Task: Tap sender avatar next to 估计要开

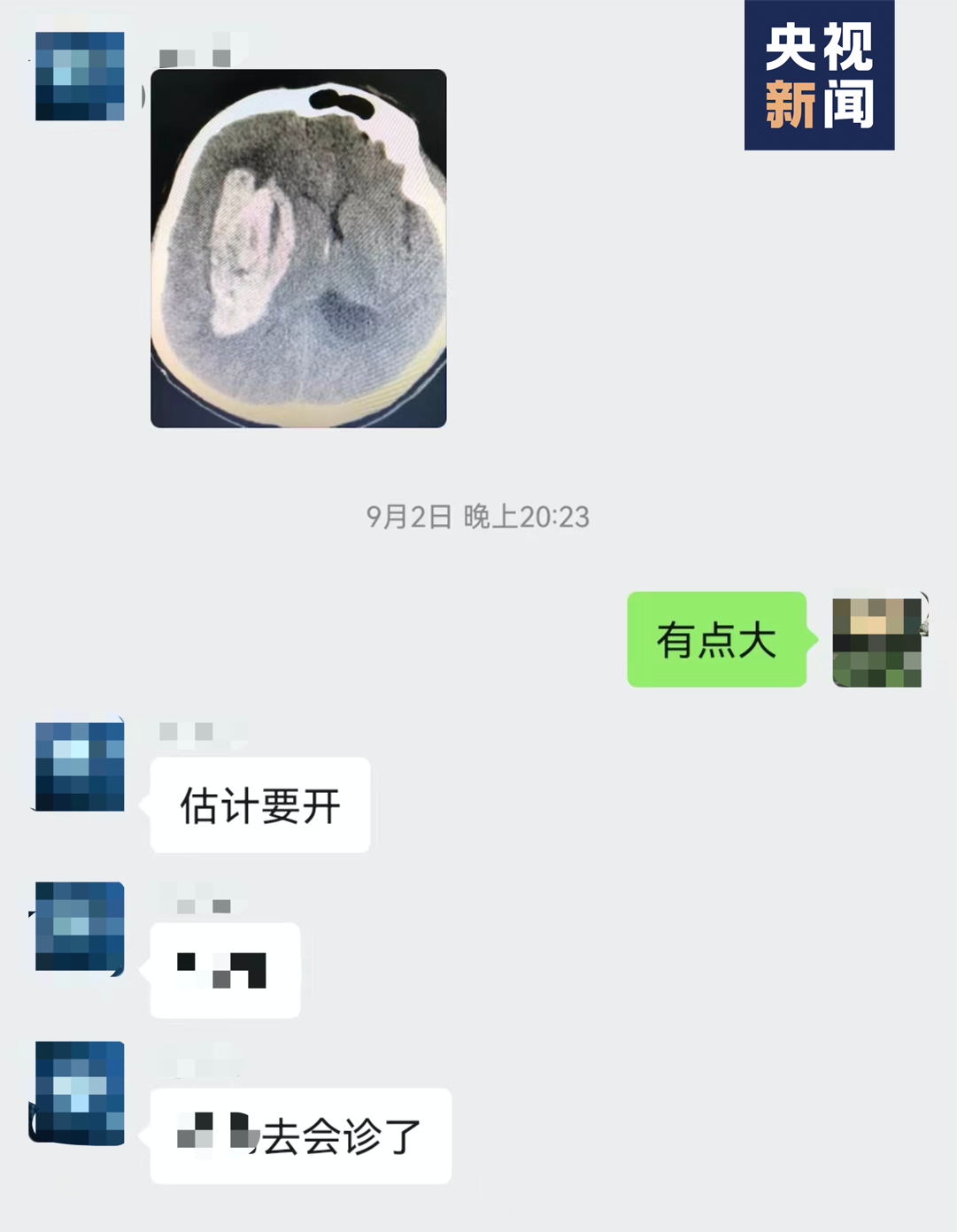Action: pos(80,766)
